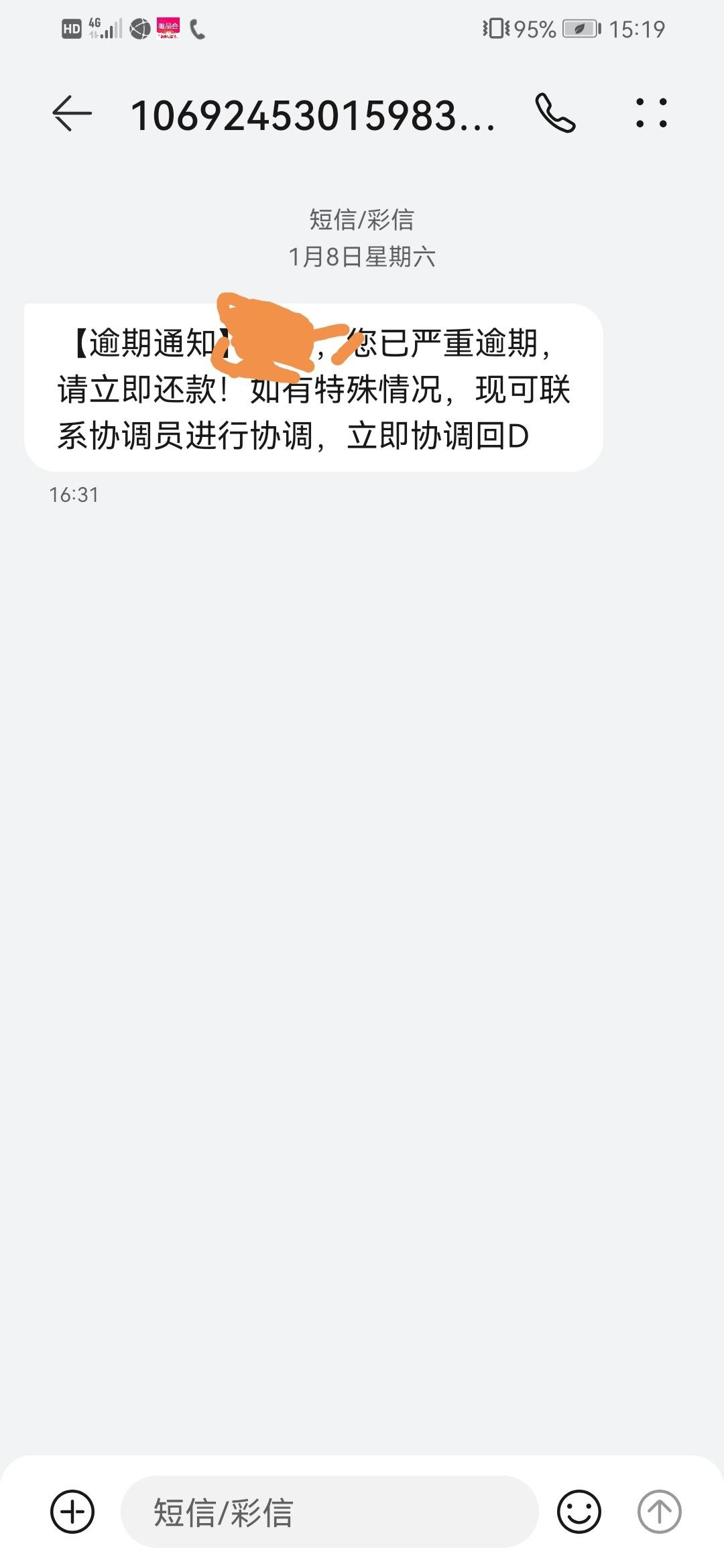Send the message with the arrow button

[x=659, y=1511]
